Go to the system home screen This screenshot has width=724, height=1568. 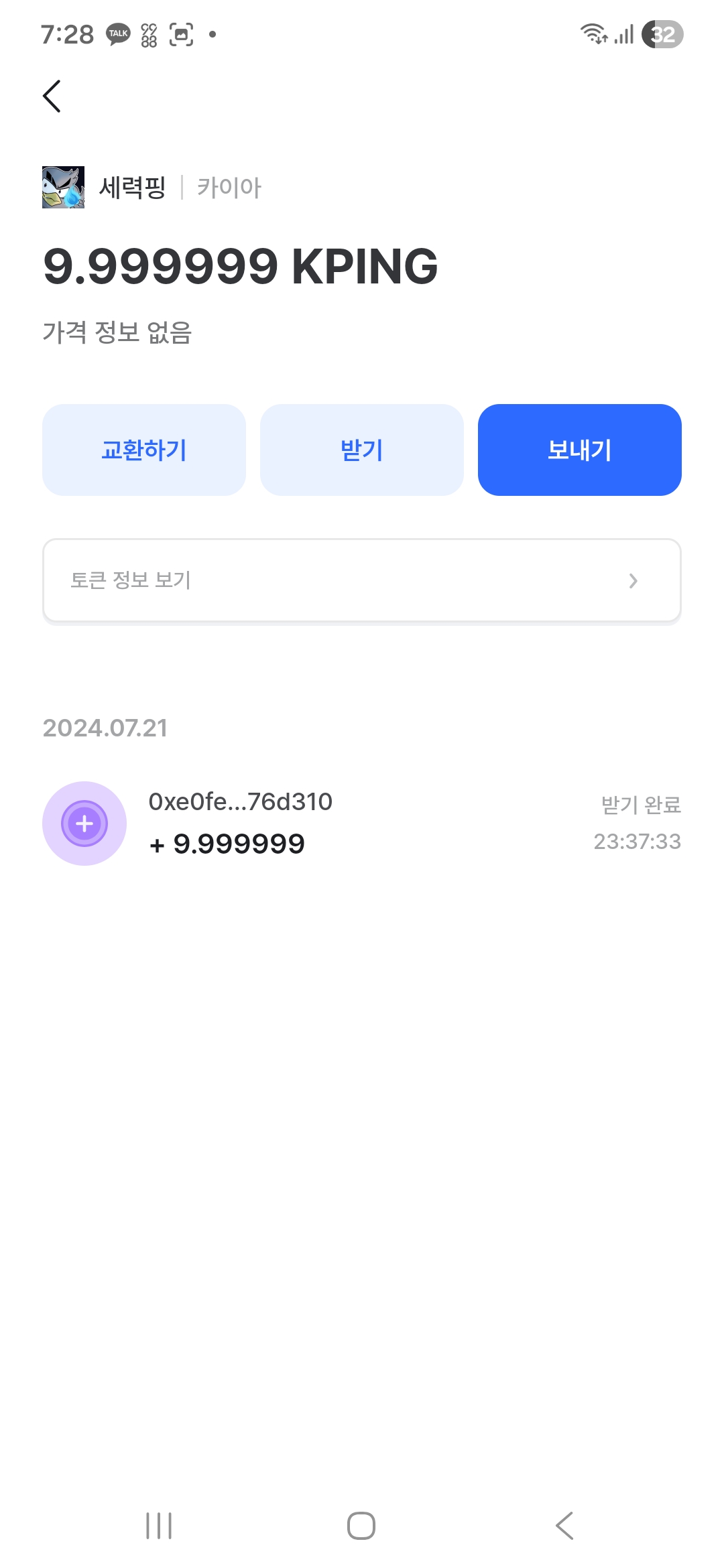(361, 1526)
